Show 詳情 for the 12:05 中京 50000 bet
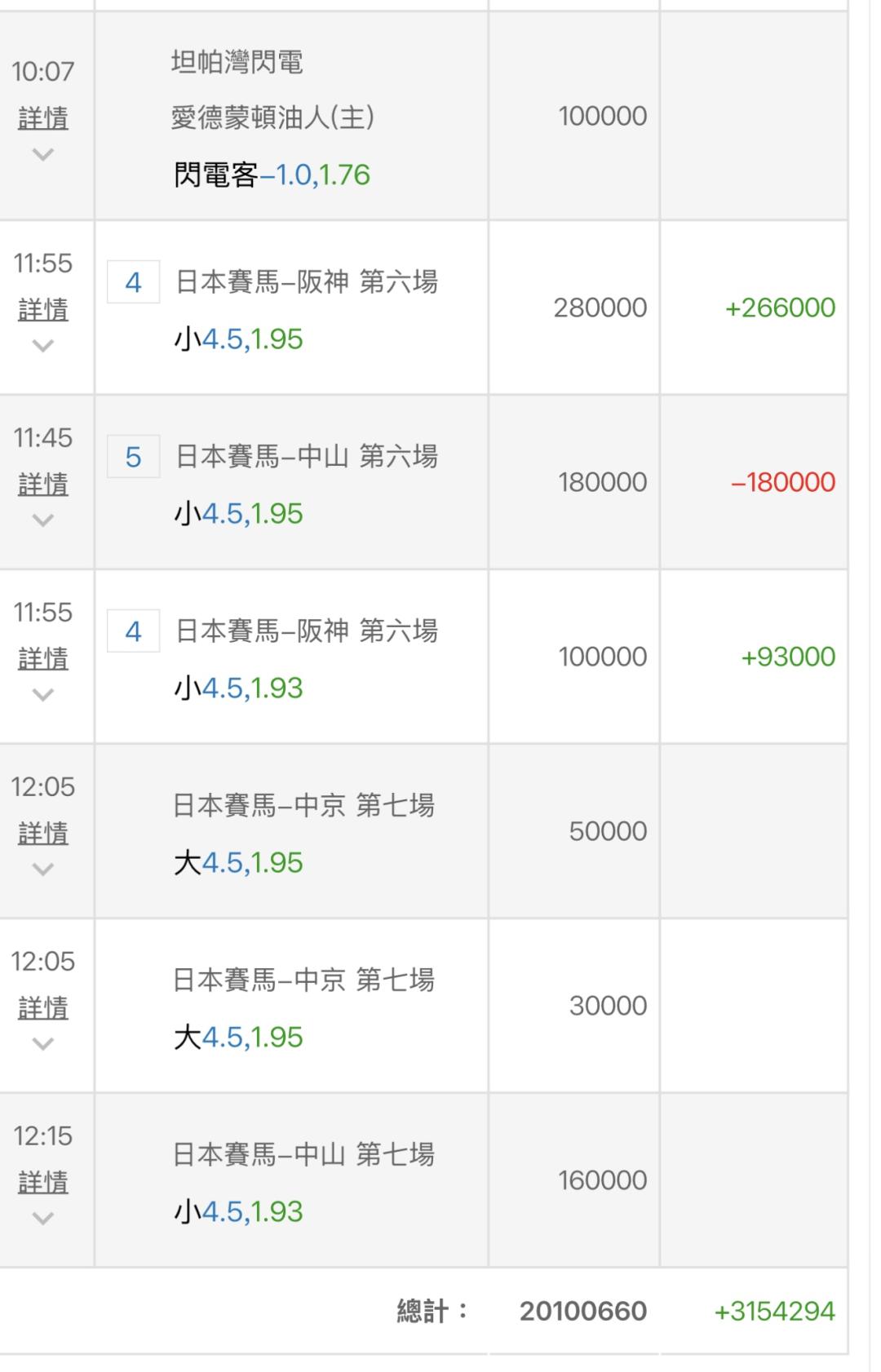Viewport: 881px width, 1372px height. pos(43,834)
